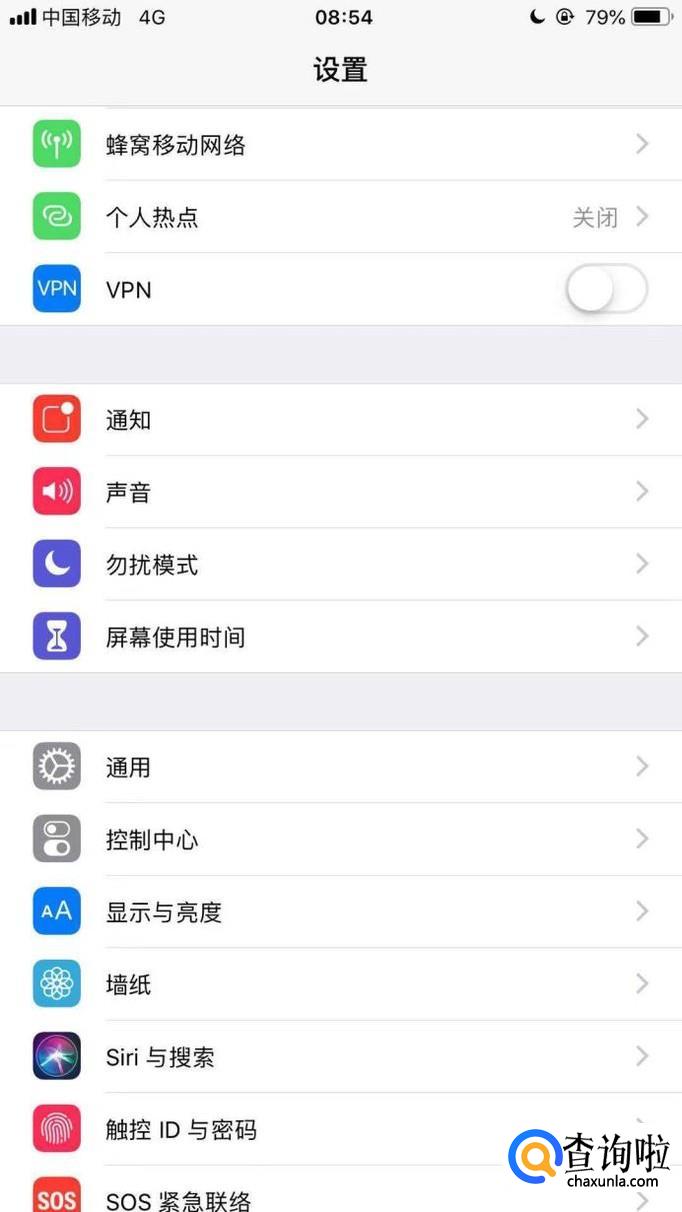Open 声音 settings
The width and height of the screenshot is (682, 1212).
click(340, 492)
